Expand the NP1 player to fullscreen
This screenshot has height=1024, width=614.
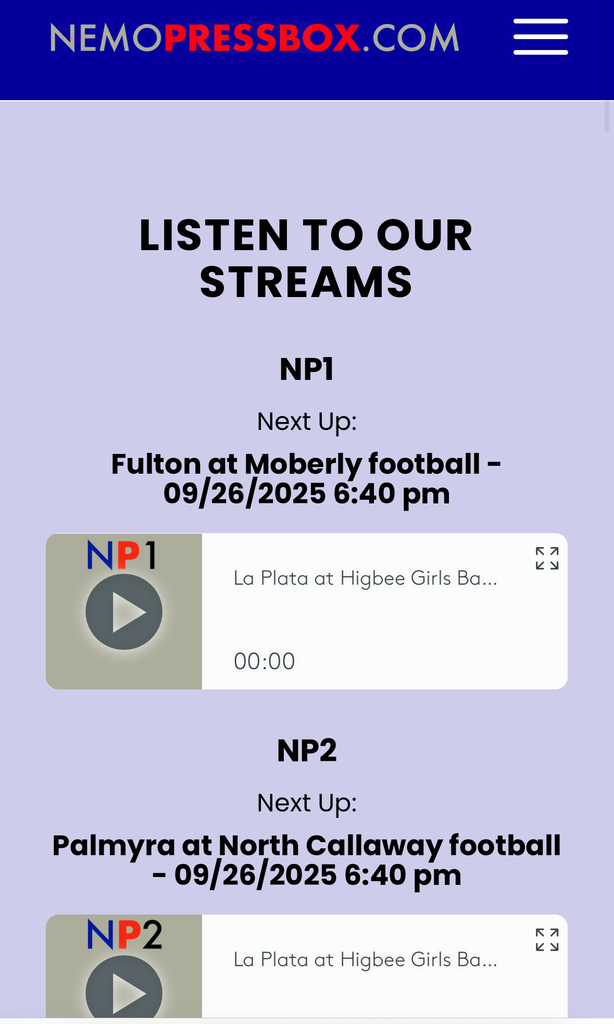(x=546, y=559)
